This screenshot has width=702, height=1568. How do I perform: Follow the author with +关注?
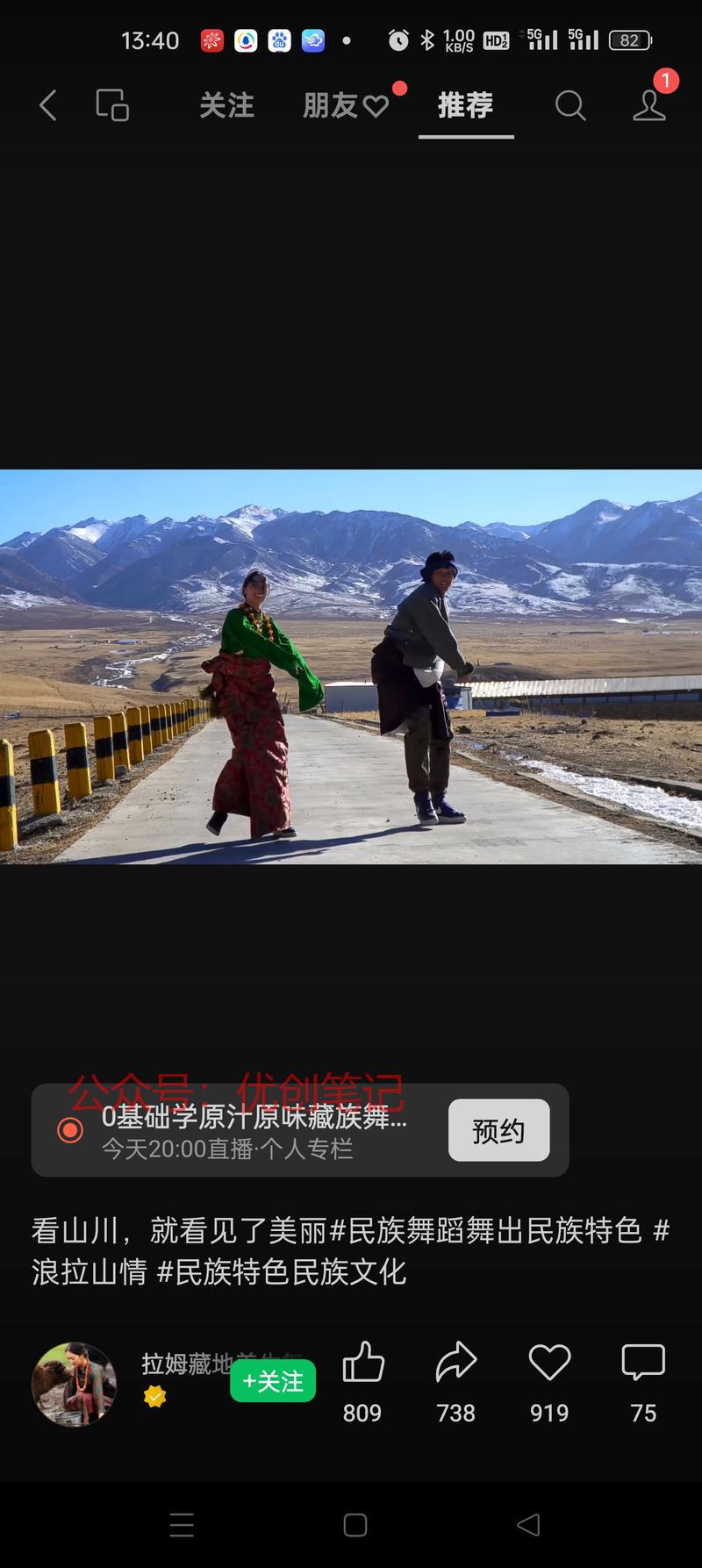pos(273,1381)
